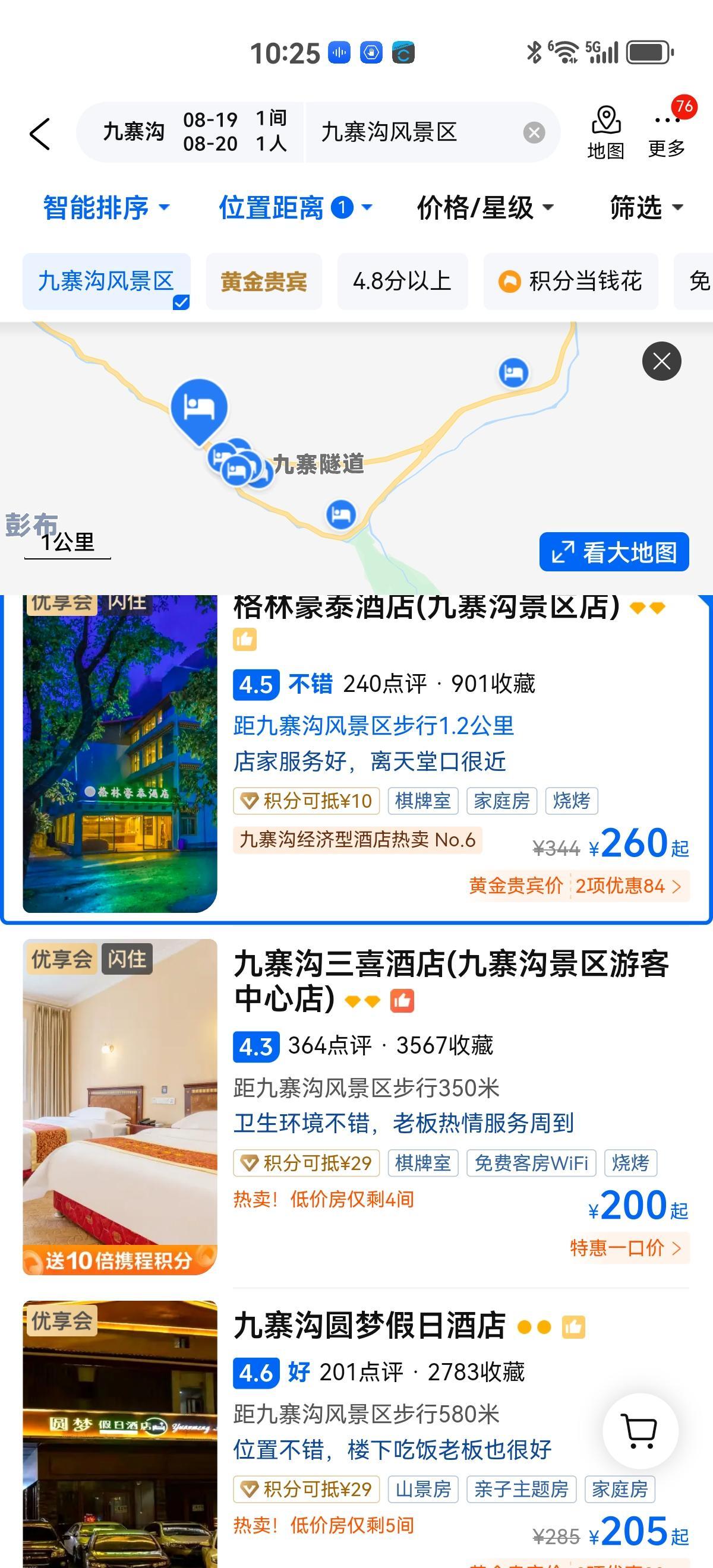This screenshot has height=1568, width=713.
Task: Select the 积分当钱花 chip
Action: tap(570, 281)
